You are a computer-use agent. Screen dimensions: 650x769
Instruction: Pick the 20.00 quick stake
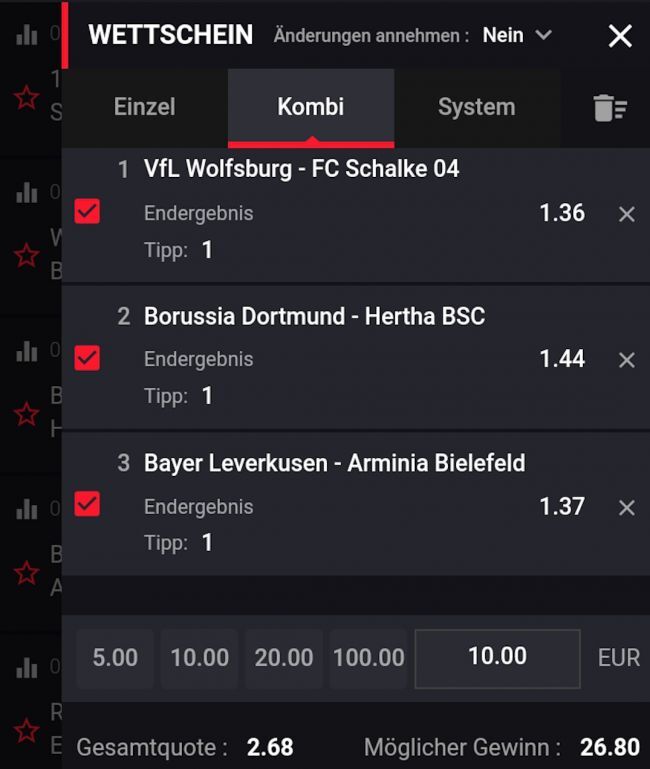click(x=284, y=658)
